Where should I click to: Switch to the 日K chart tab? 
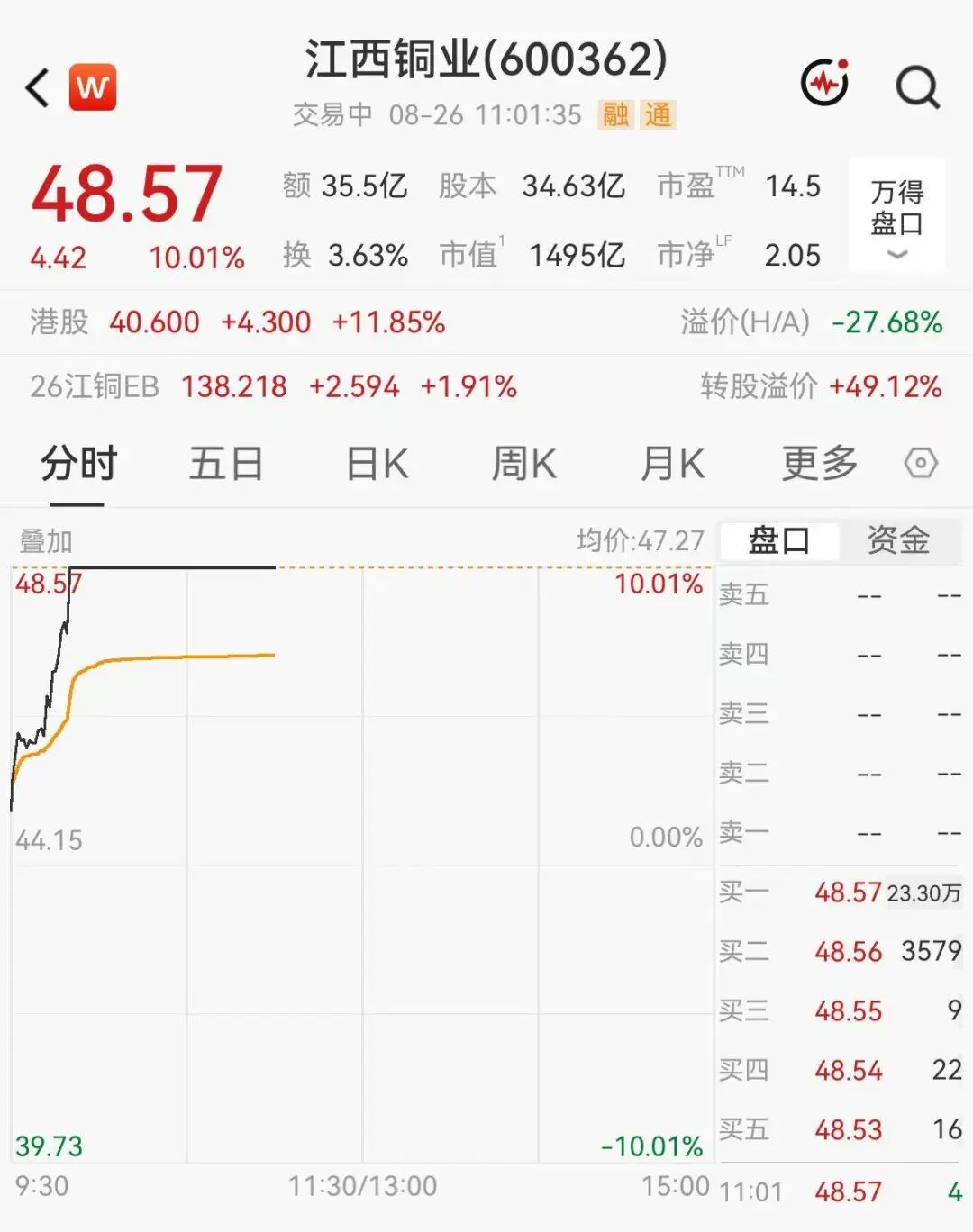(377, 464)
